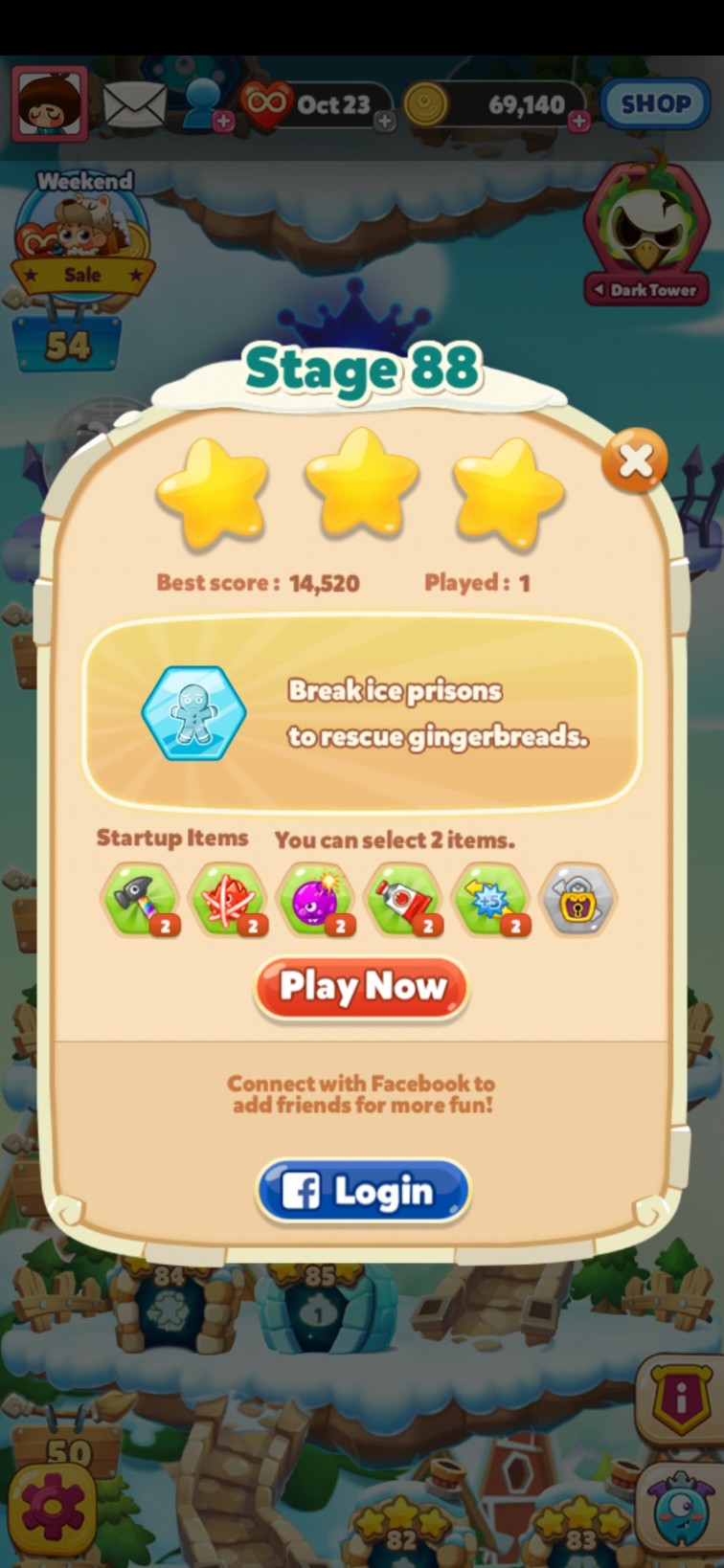Tap the locked startup item slot
The width and height of the screenshot is (724, 1568).
coord(577,899)
